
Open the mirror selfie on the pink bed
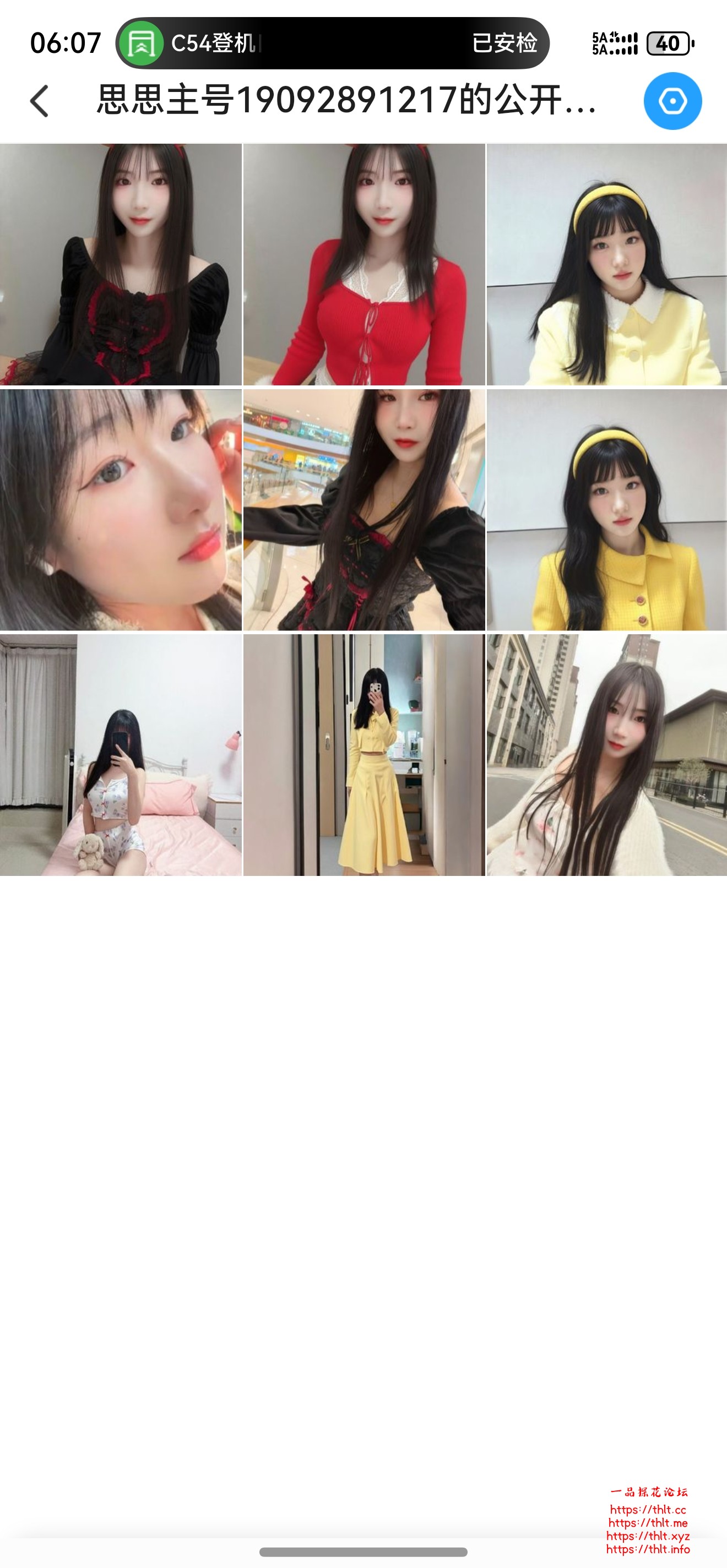(x=121, y=755)
